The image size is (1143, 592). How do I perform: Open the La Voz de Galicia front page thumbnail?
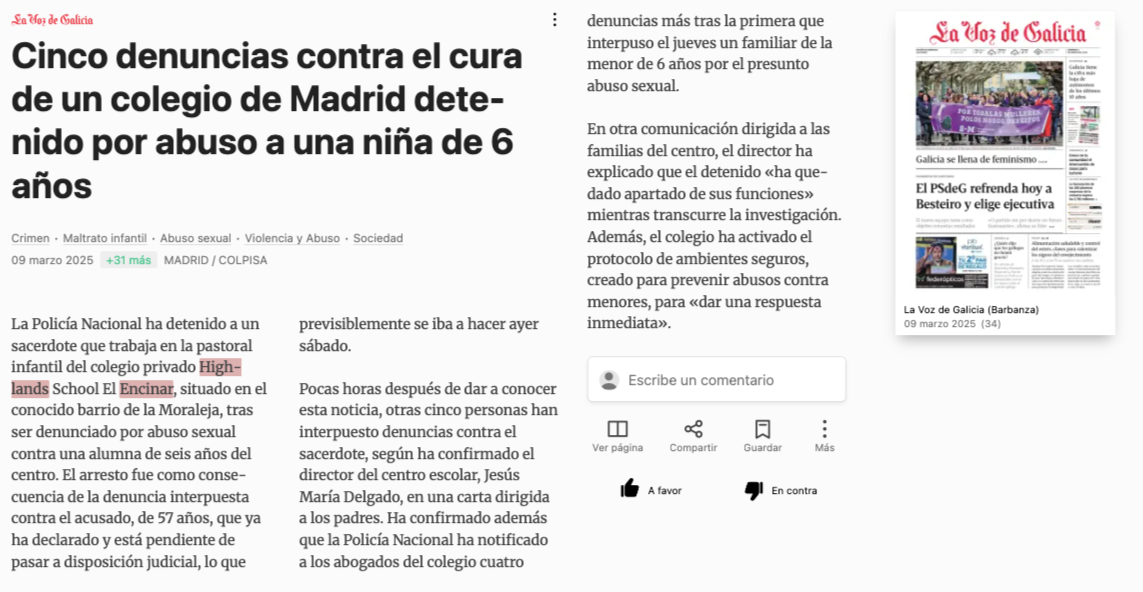(1005, 155)
